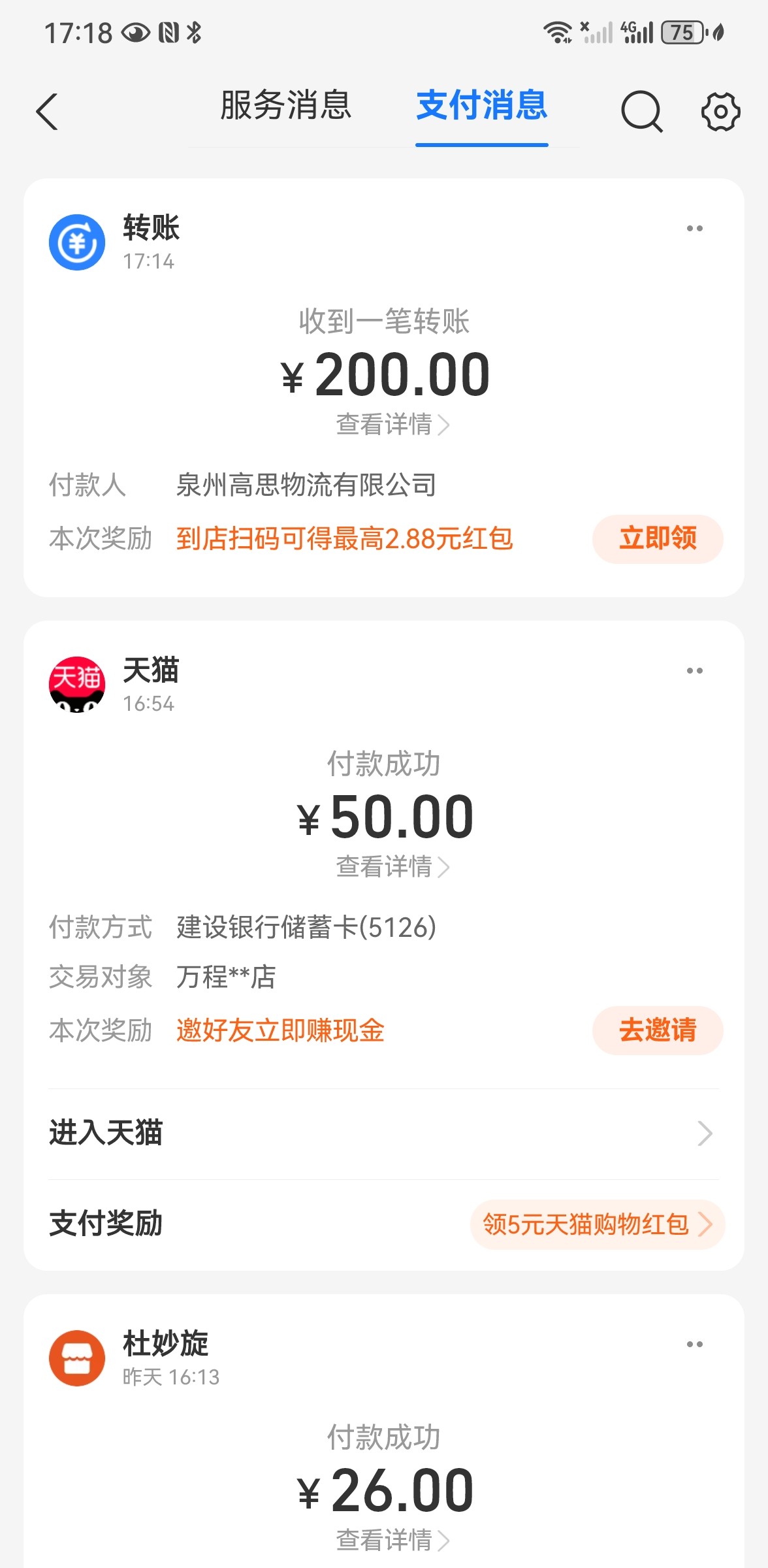
Task: Switch to the 服务消息 tab
Action: click(285, 106)
